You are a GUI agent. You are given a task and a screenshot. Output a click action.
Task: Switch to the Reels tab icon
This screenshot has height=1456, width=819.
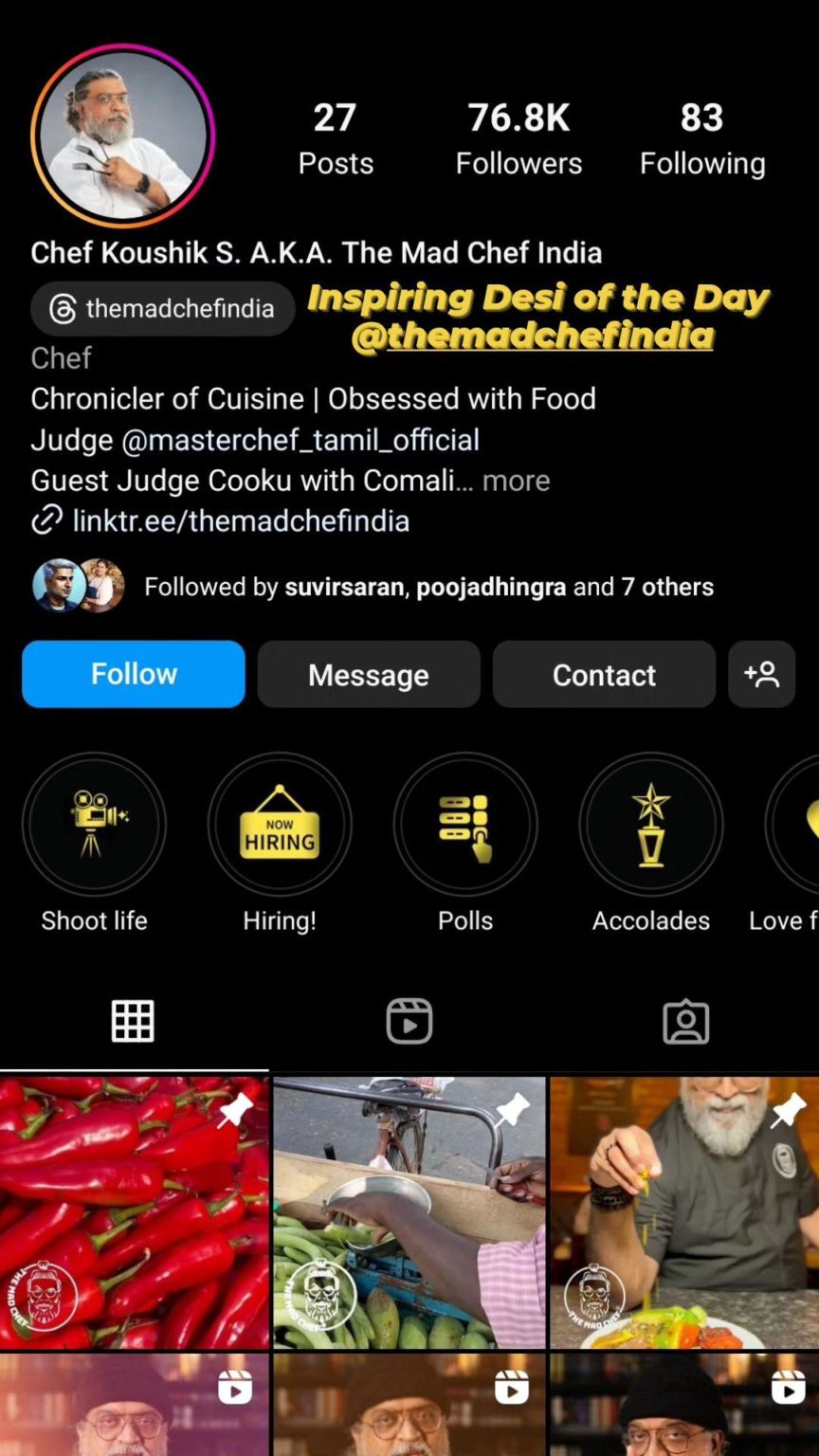(409, 1021)
